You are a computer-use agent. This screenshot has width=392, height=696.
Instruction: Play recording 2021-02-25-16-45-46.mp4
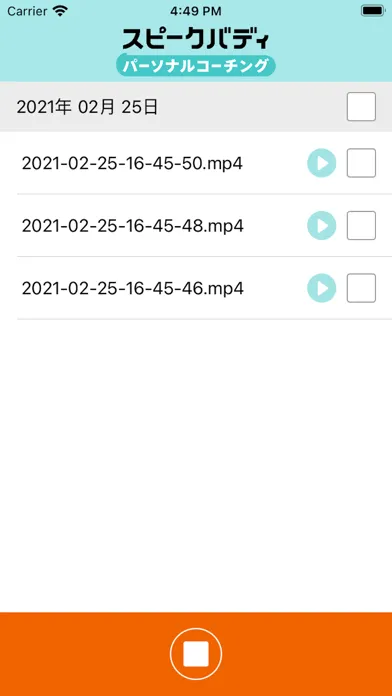322,289
